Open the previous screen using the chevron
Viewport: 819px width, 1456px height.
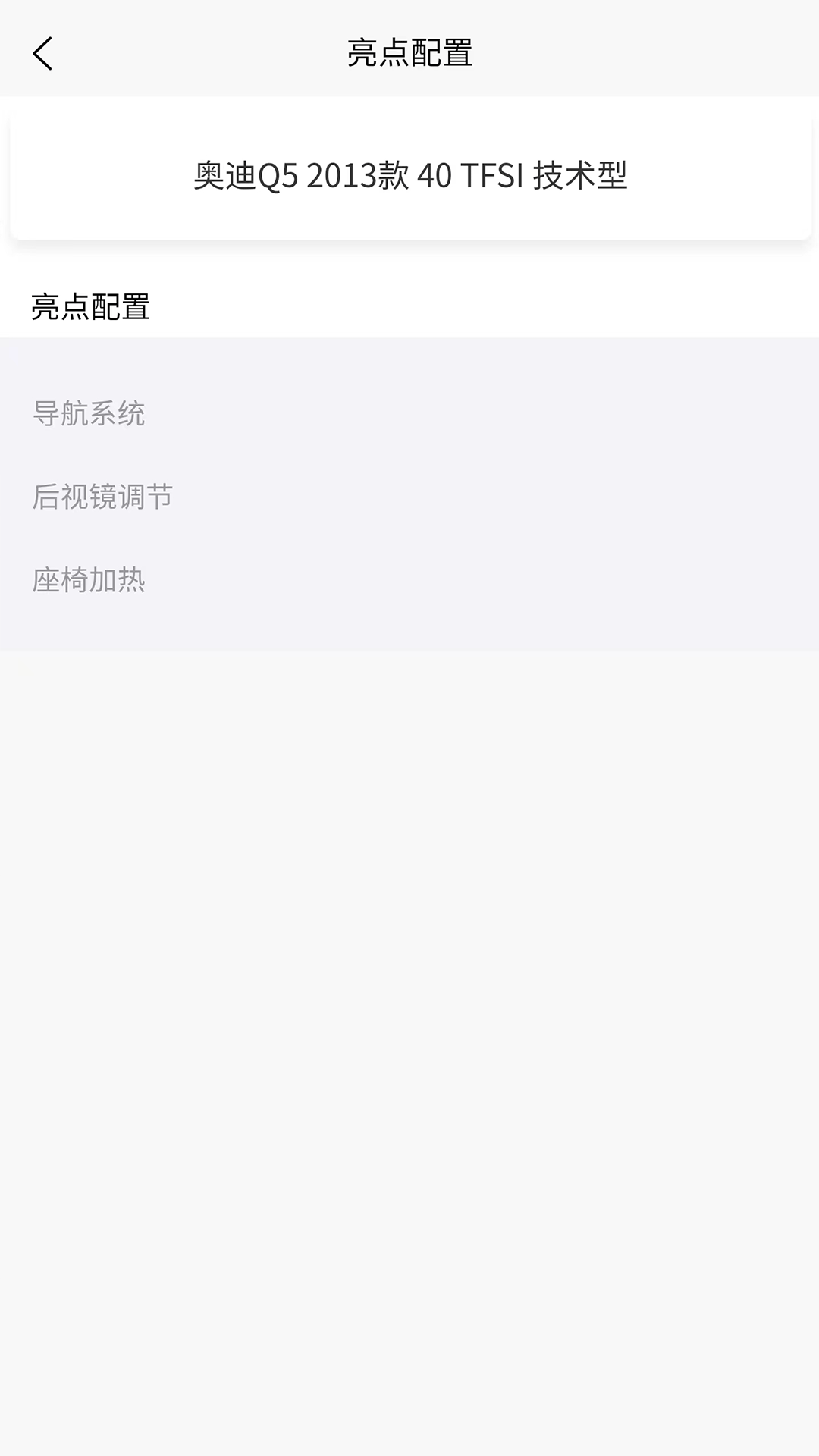click(x=43, y=54)
